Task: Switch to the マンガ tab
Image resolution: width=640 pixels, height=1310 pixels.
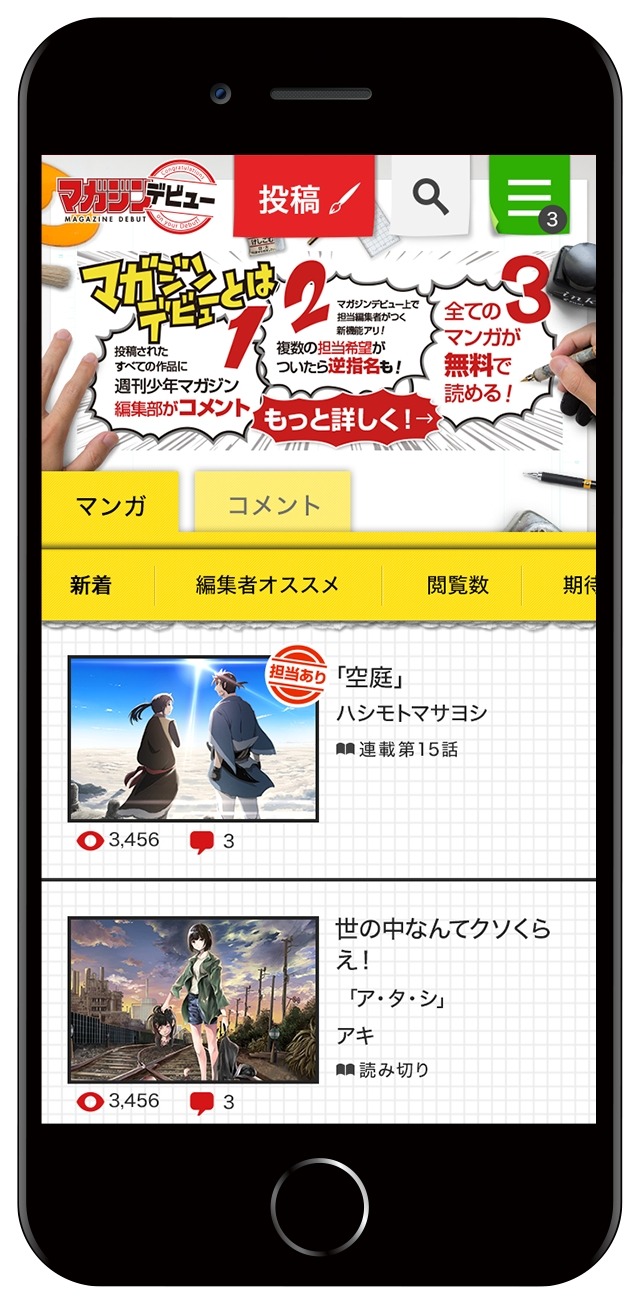Action: (111, 505)
